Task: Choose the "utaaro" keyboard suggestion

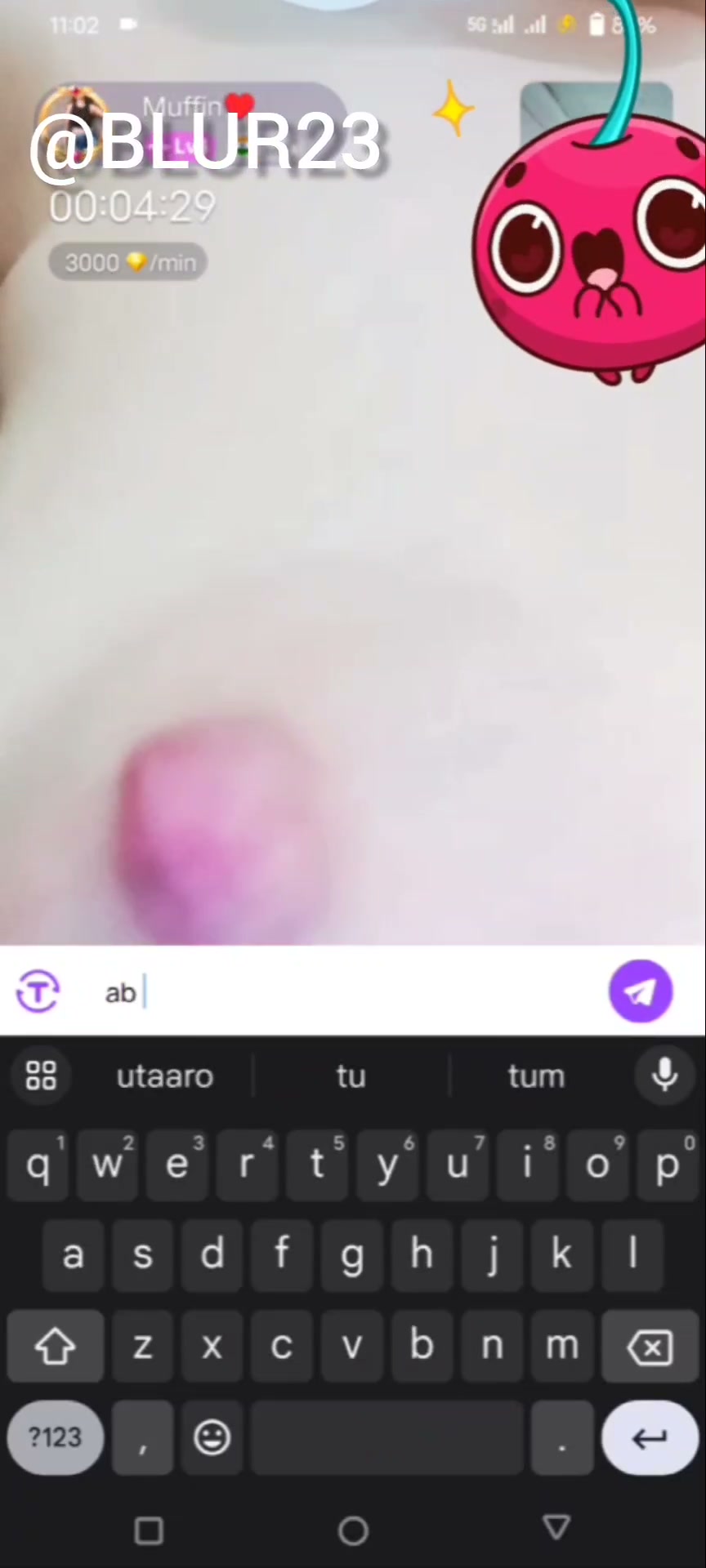Action: 164,1076
